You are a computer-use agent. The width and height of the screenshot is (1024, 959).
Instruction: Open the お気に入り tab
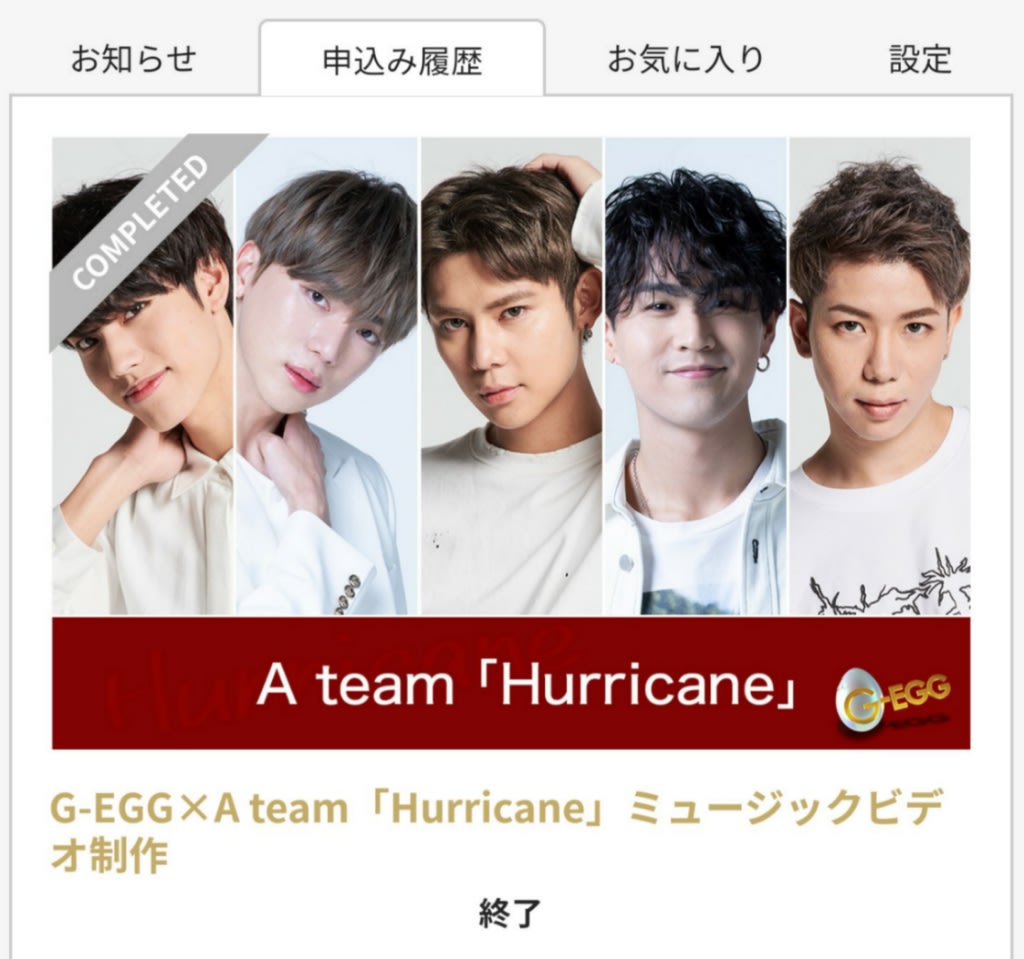tap(685, 59)
